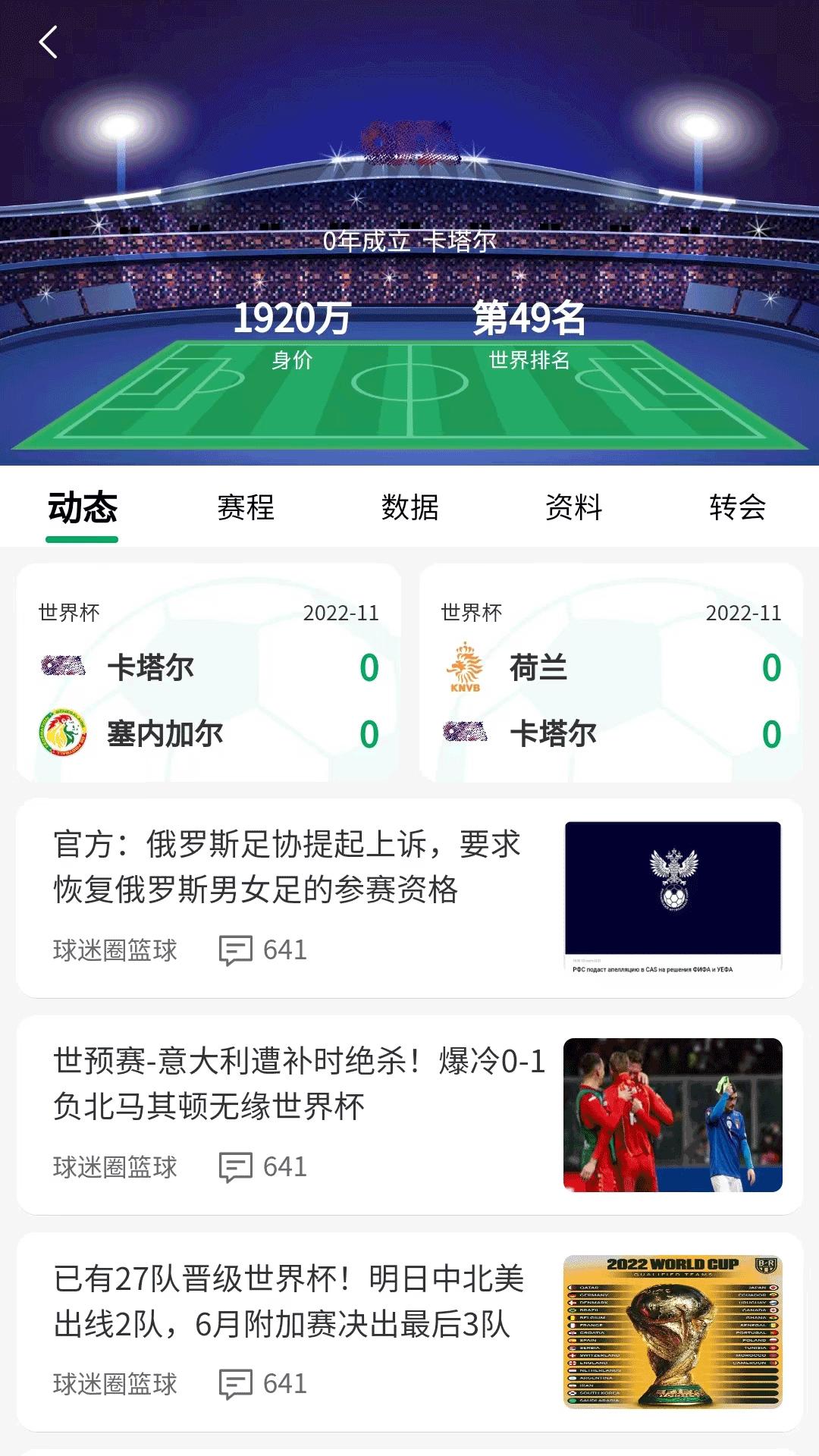Screen dimensions: 819x1456
Task: Open the 数据 tab
Action: tap(409, 507)
